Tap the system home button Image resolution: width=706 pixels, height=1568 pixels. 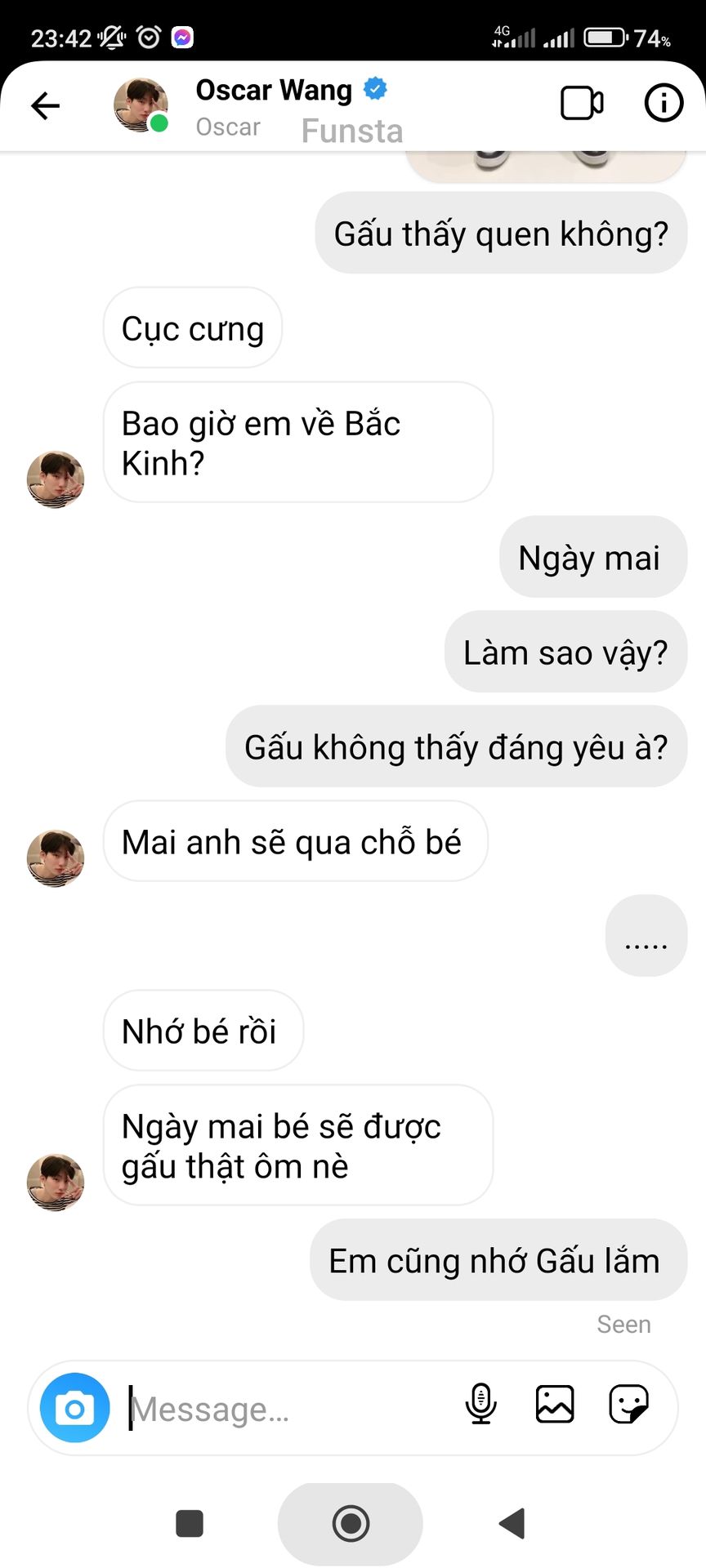point(351,1523)
